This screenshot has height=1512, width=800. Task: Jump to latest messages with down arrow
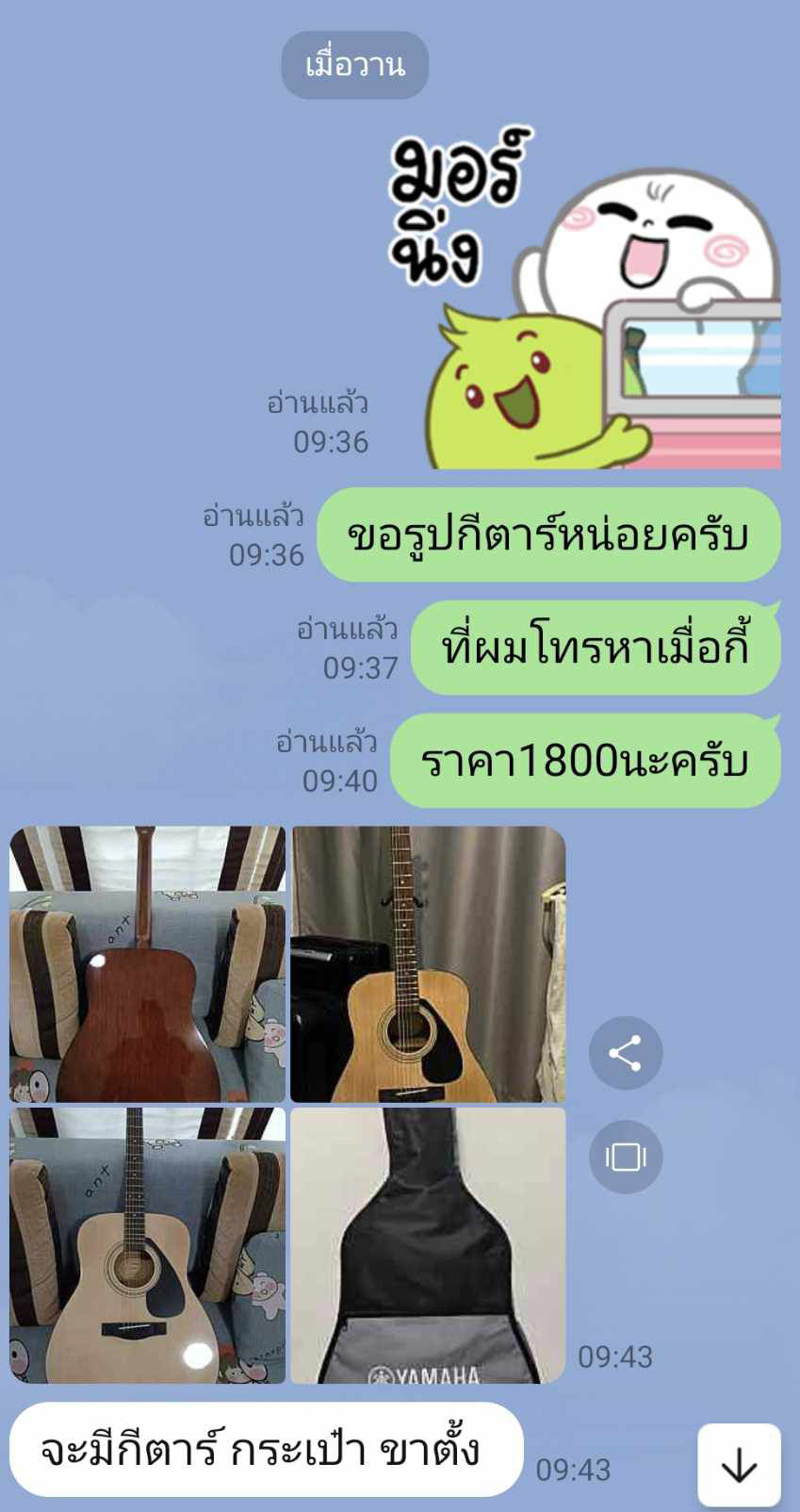[739, 1464]
